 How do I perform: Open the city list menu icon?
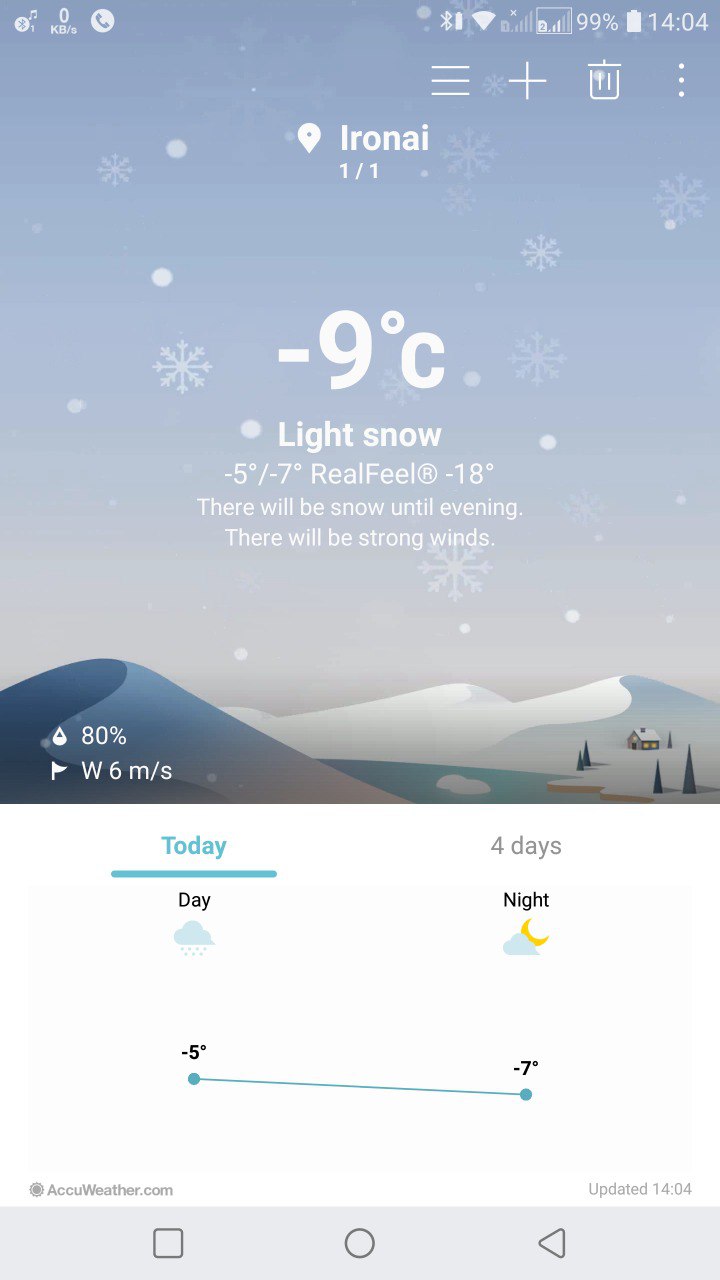(450, 80)
